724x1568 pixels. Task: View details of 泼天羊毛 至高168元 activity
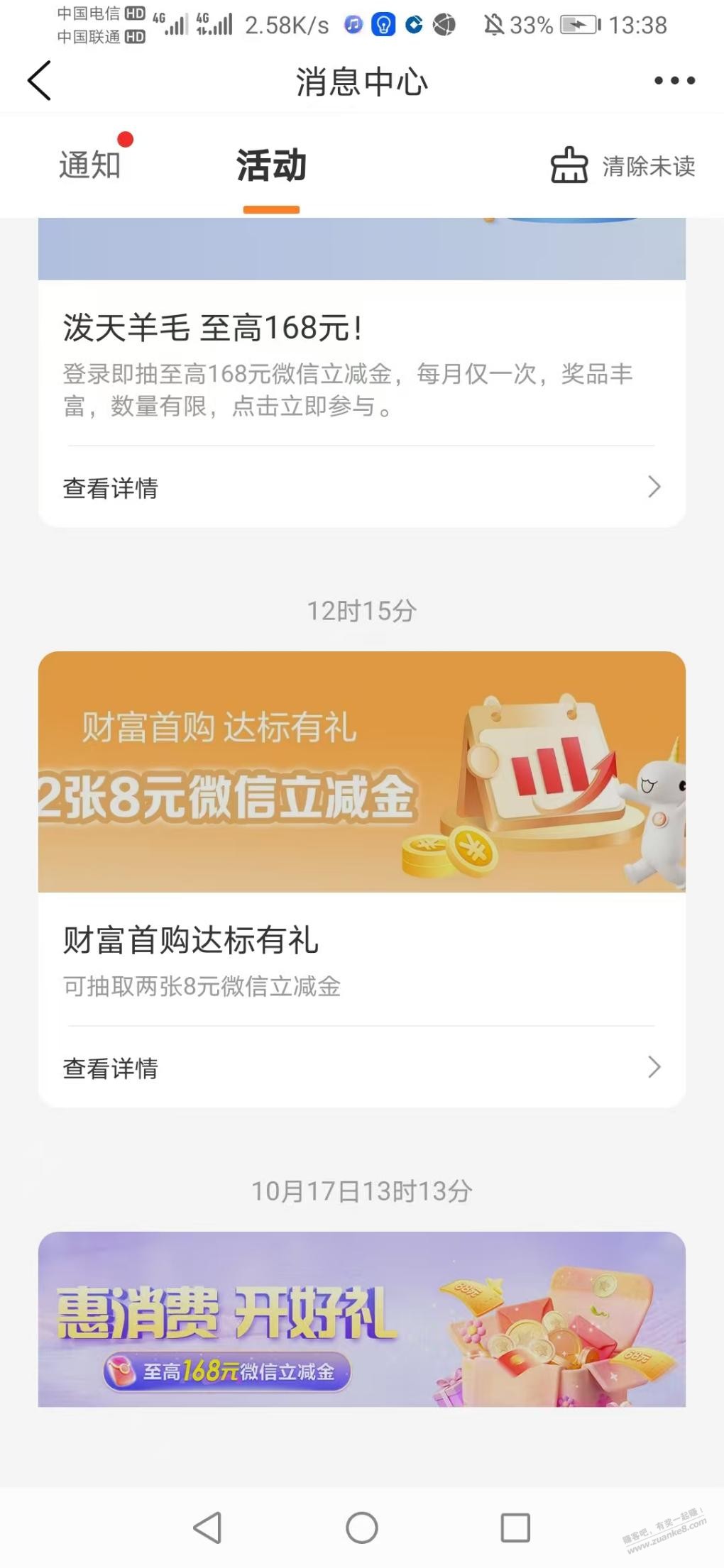(x=361, y=487)
